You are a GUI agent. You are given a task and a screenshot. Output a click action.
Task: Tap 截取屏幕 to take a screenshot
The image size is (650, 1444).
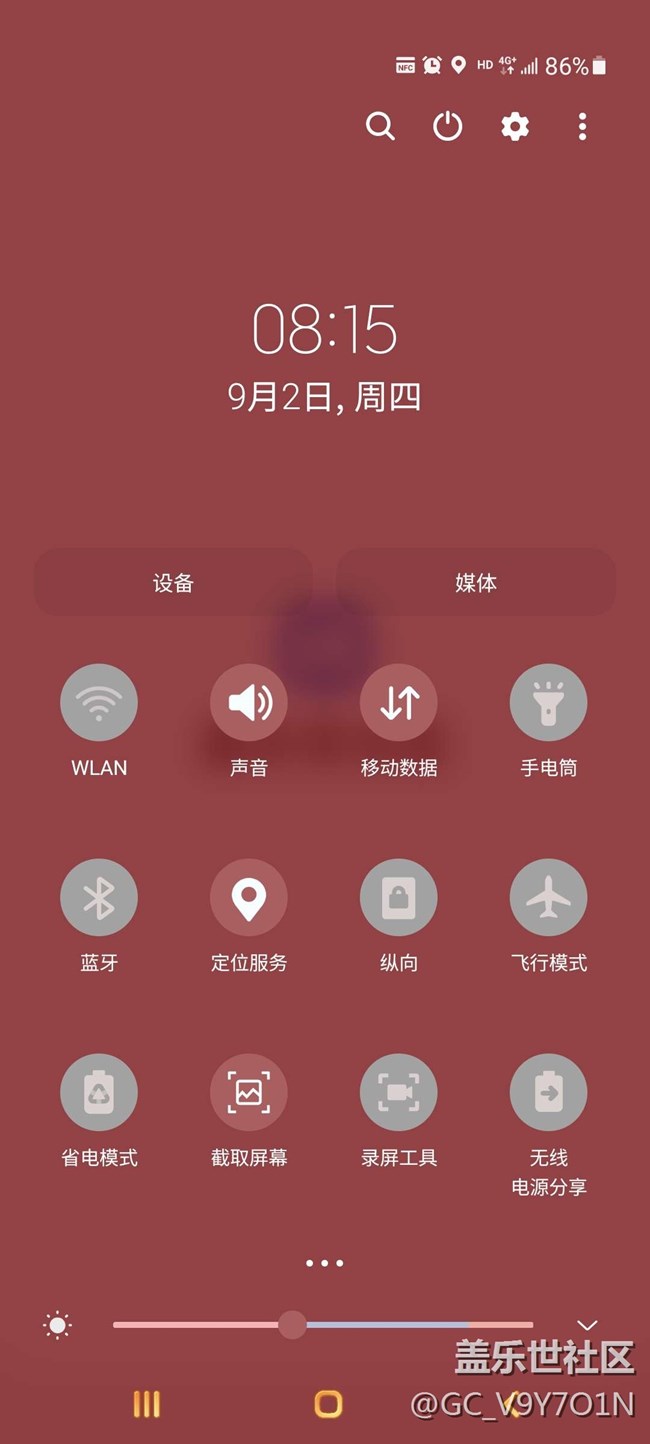tap(249, 1093)
